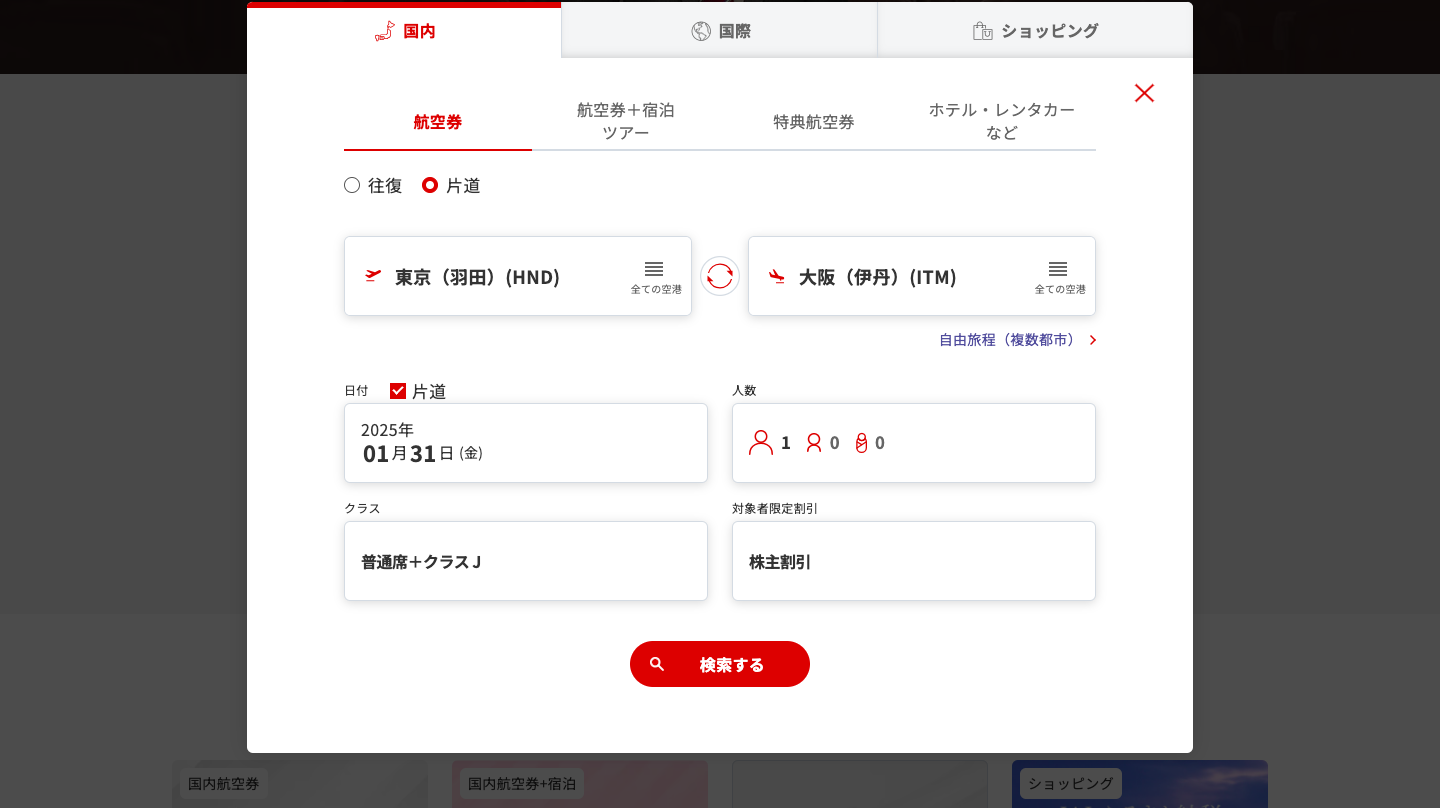Screen dimensions: 1440x808
Task: Switch to the ショッピング tab
Action: (x=1035, y=31)
